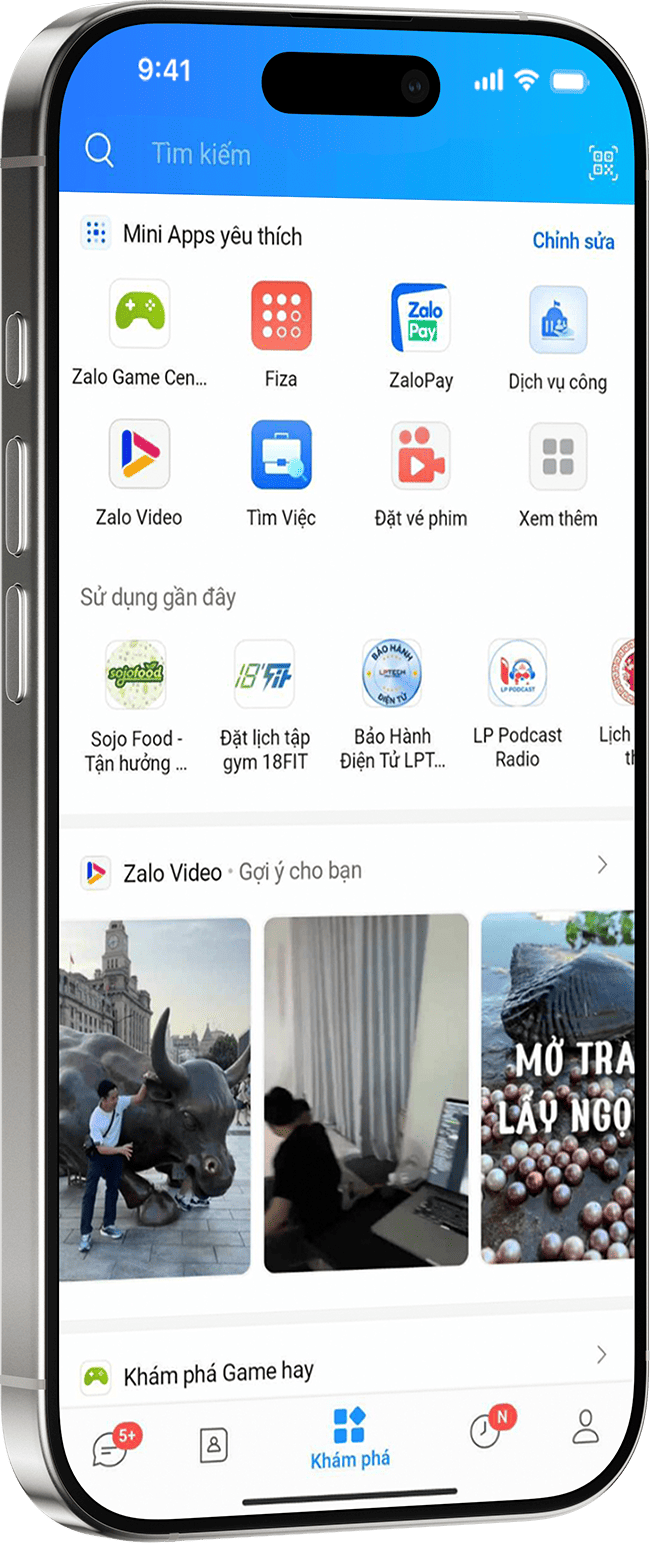Screen dimensions: 650x1543
Task: Tap the Tìm kiếm search field
Action: [x=300, y=154]
